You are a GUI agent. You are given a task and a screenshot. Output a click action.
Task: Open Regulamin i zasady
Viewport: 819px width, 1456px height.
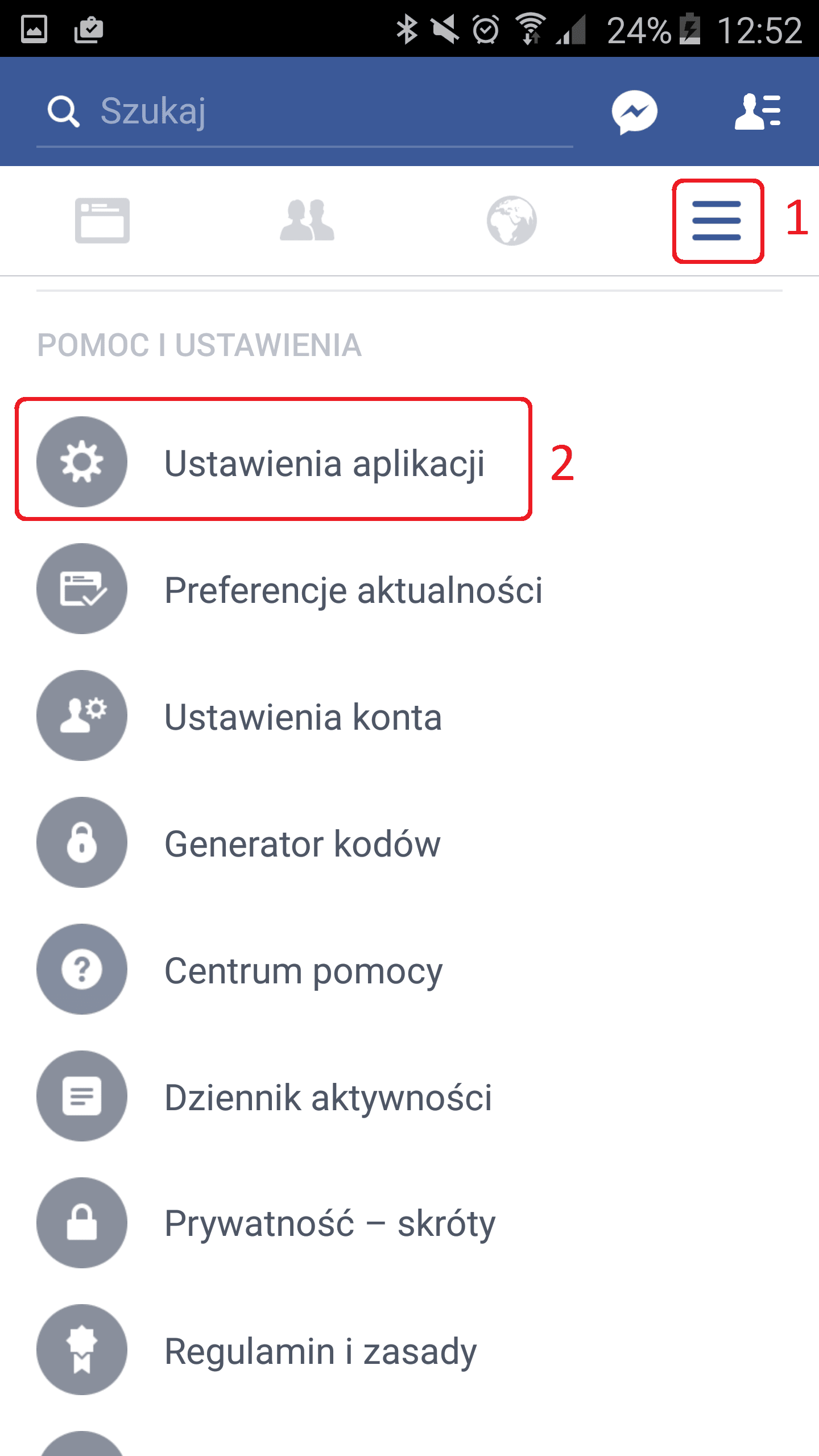pos(409,1350)
